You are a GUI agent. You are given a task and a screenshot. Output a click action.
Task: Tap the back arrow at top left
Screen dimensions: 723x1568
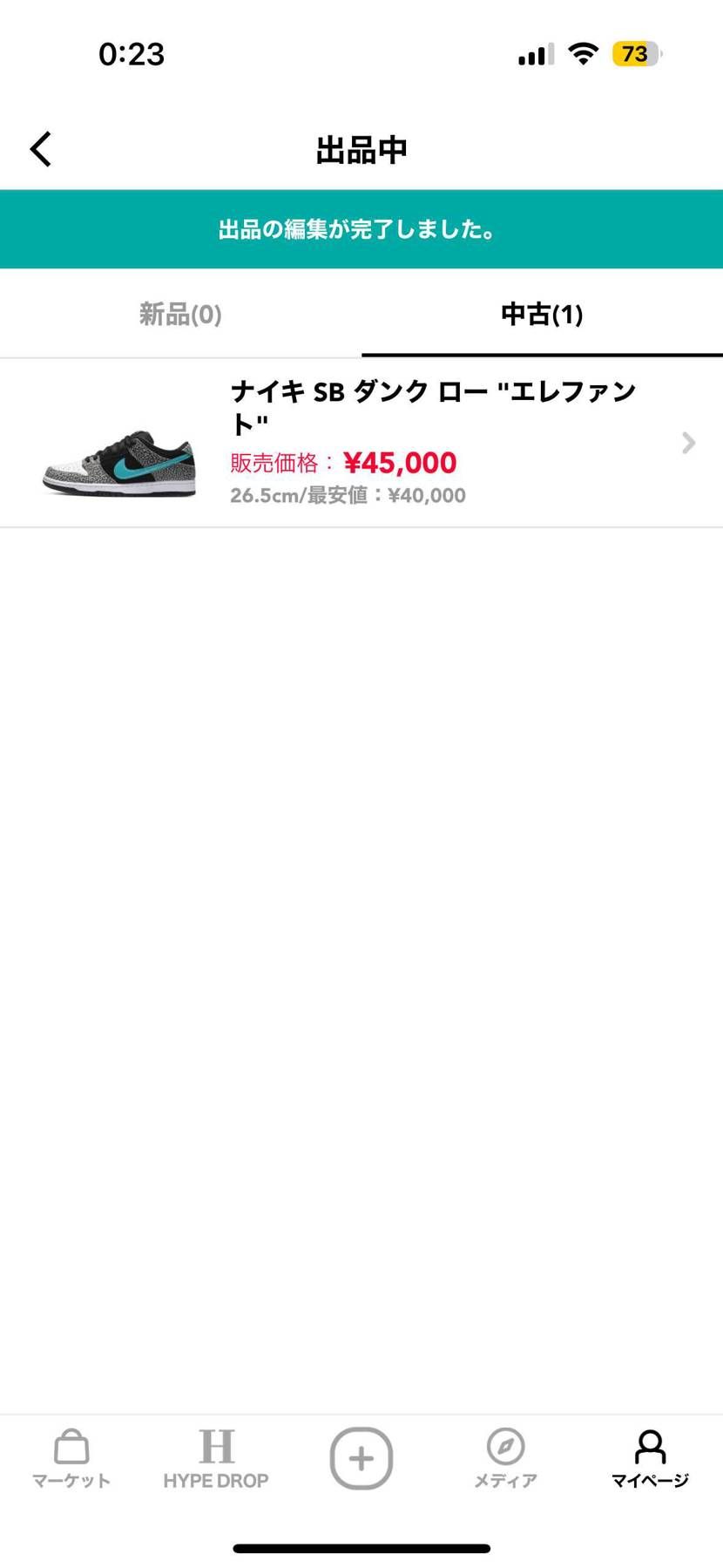(x=39, y=148)
